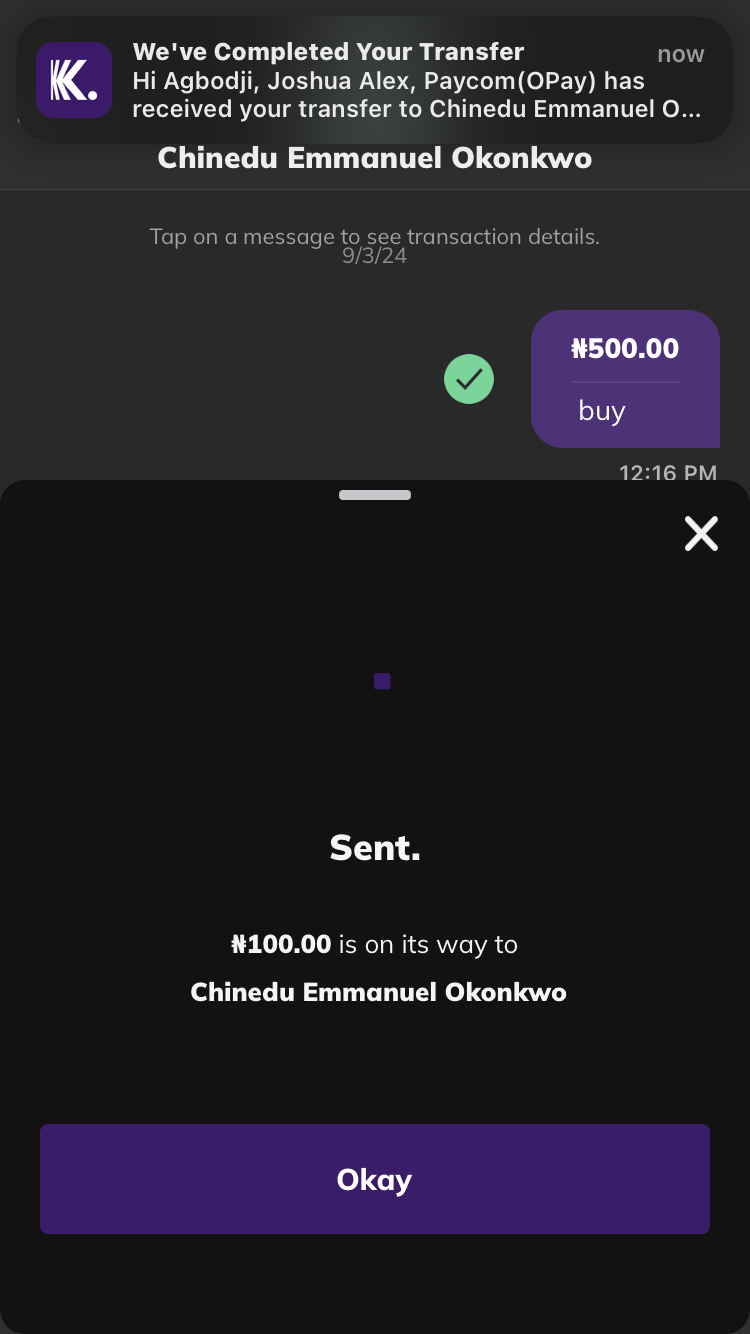Close the Sent confirmation sheet

click(701, 534)
